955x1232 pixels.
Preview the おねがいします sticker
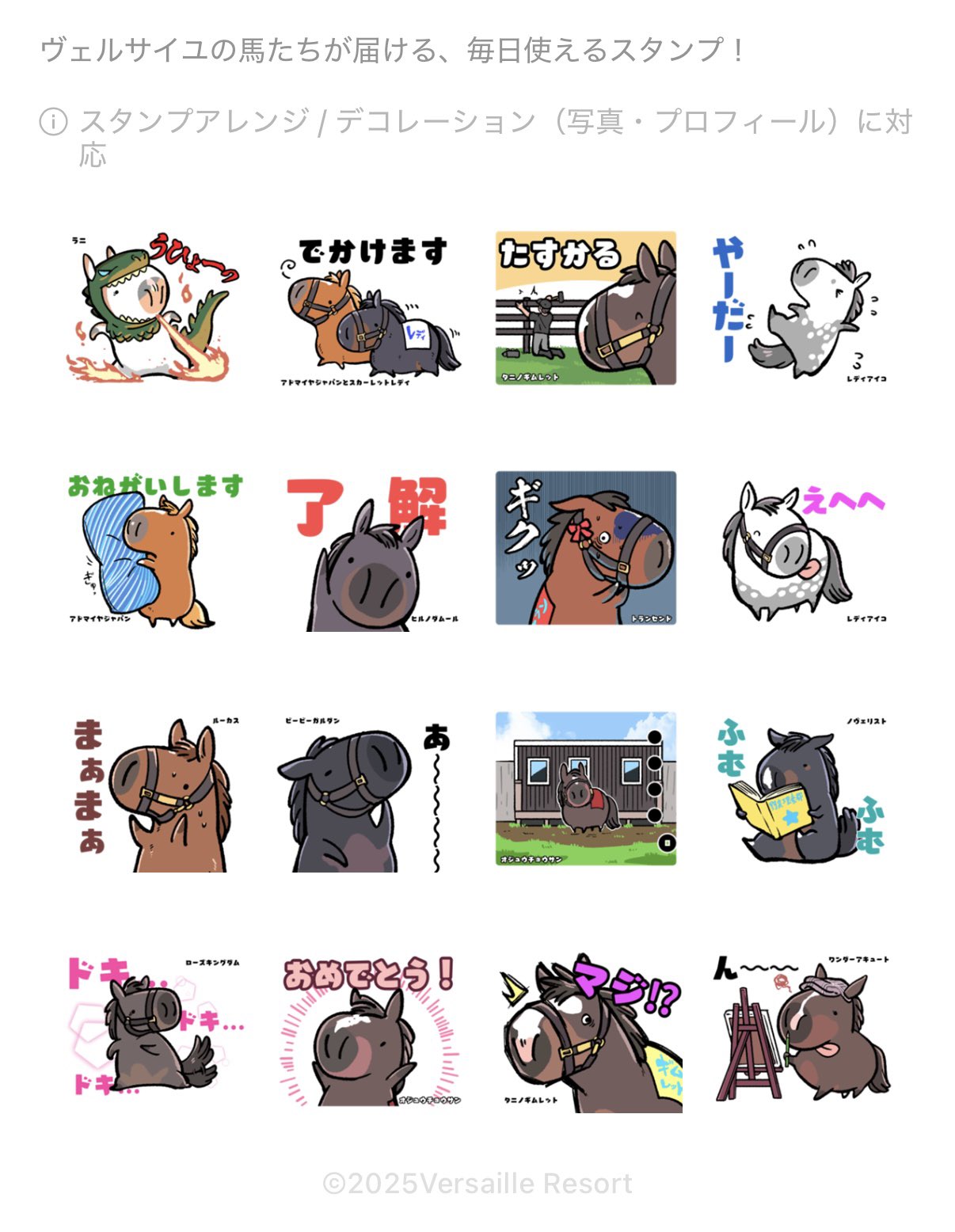tap(154, 549)
